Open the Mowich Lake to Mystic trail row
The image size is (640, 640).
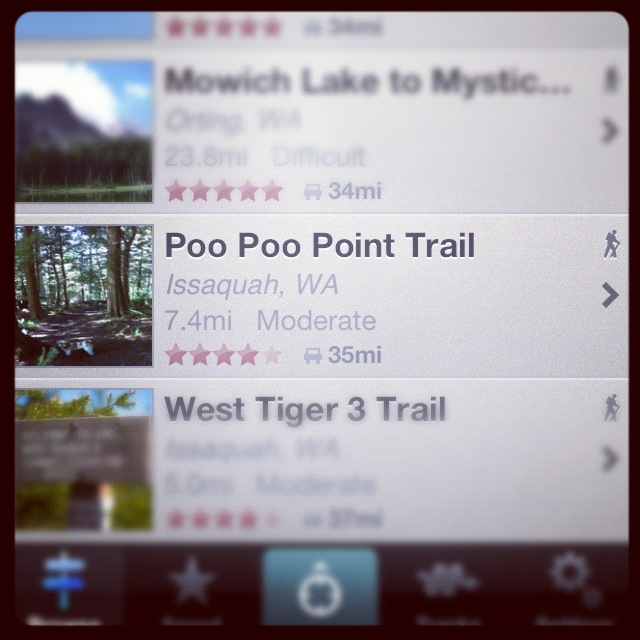point(366,82)
